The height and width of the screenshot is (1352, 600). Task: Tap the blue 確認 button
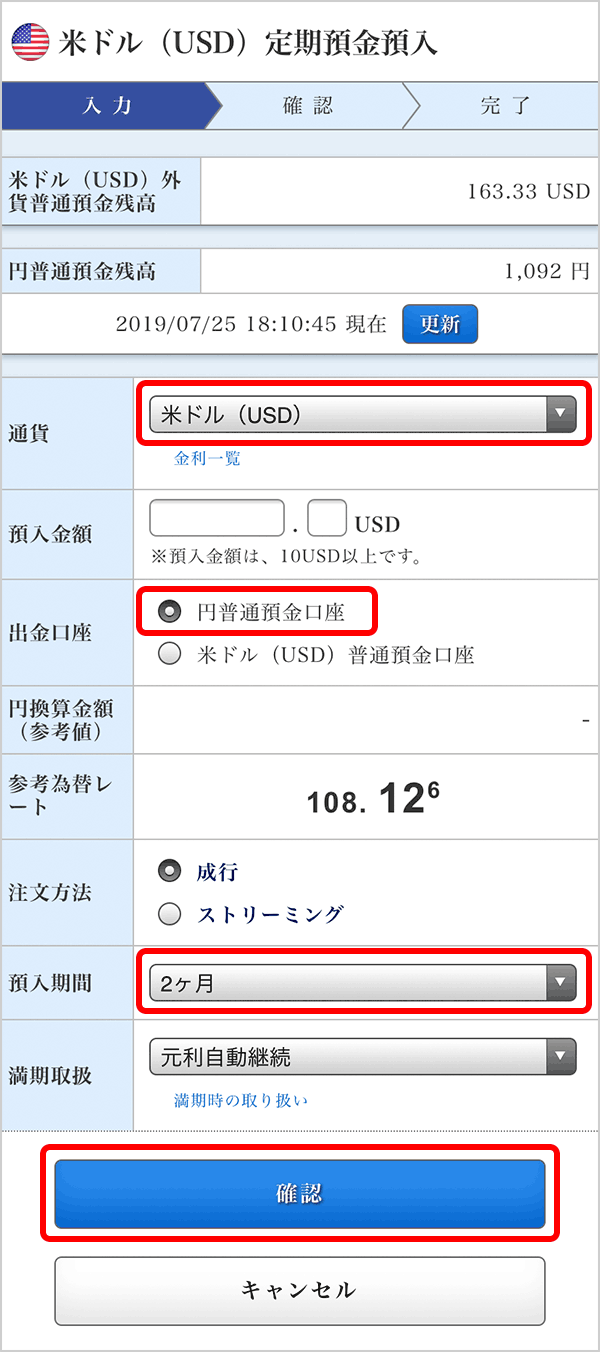(299, 1194)
